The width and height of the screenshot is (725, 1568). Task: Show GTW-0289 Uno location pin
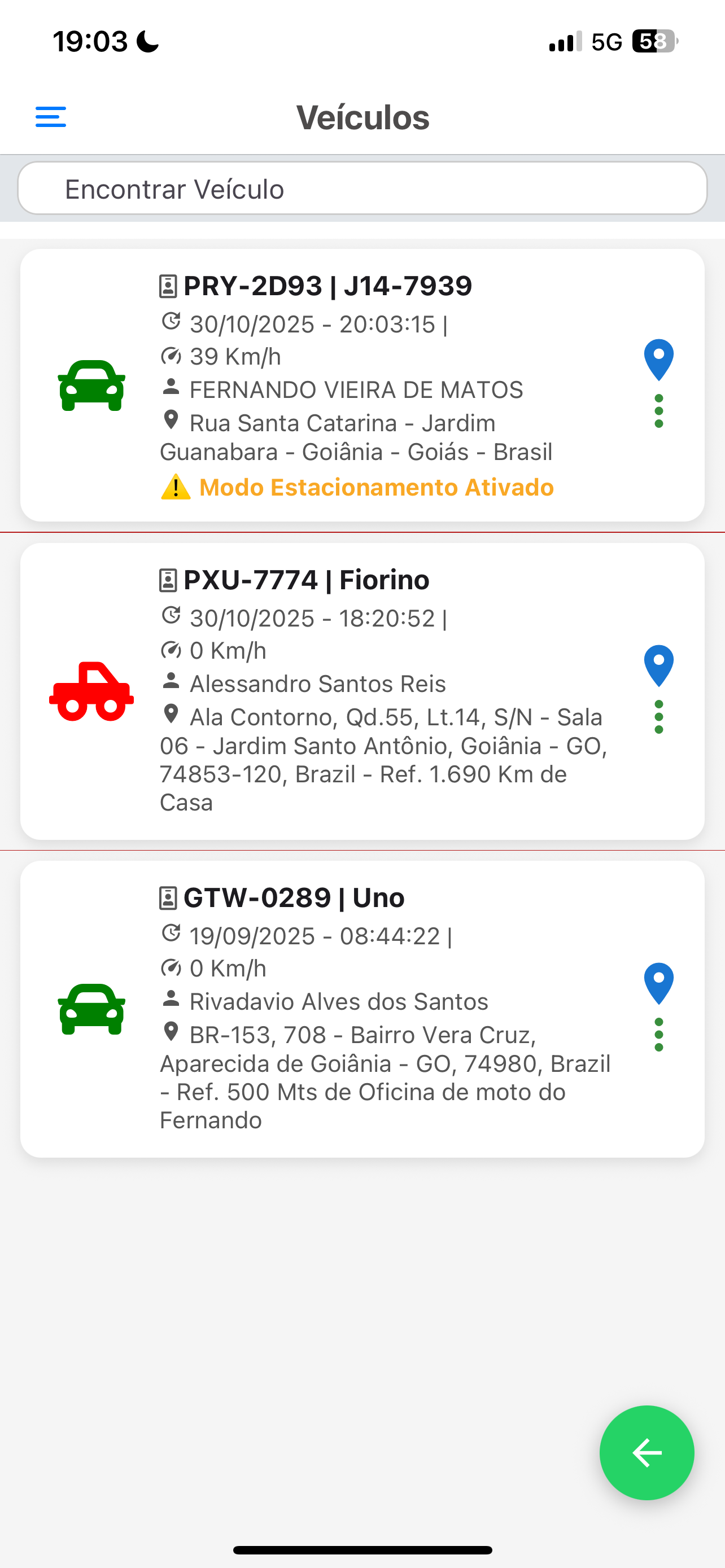(658, 984)
